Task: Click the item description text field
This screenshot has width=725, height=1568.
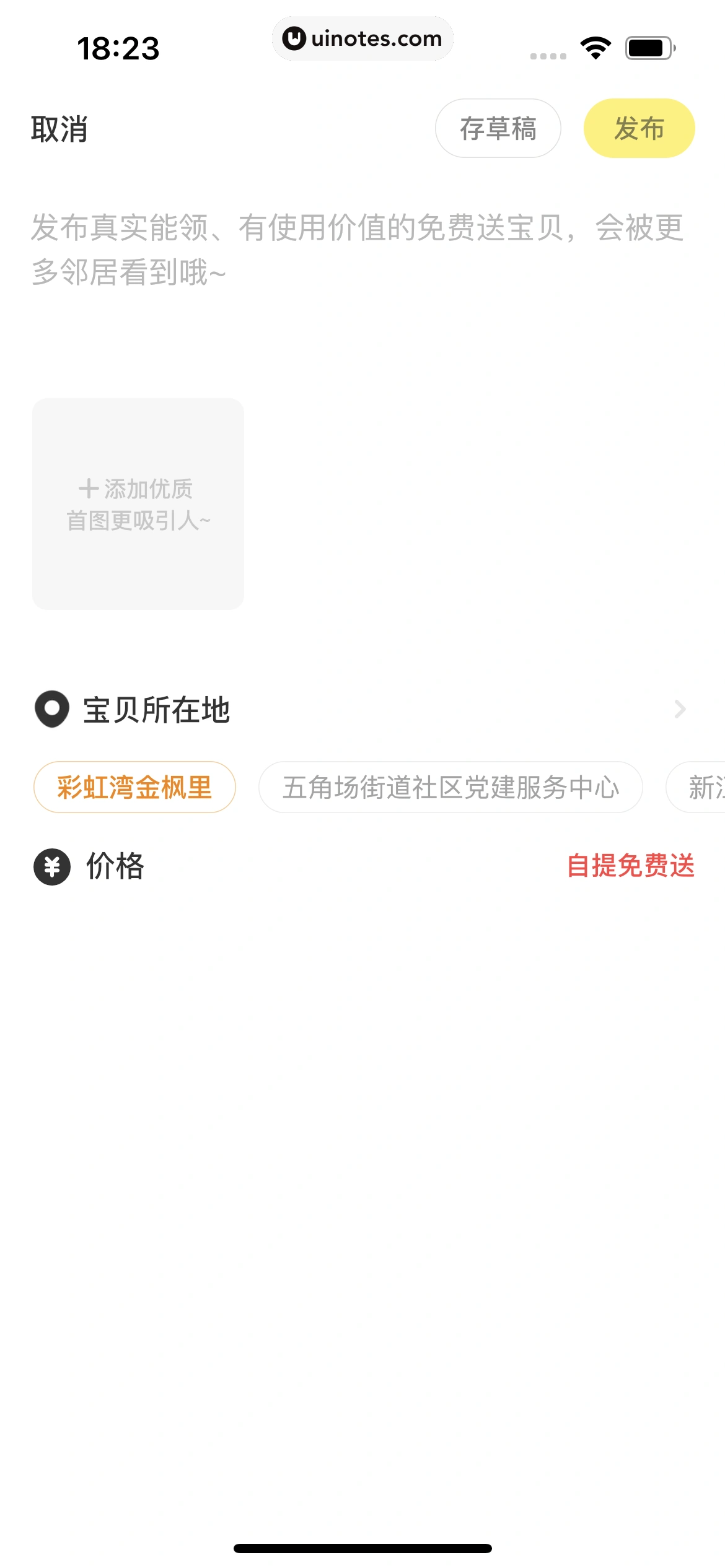Action: tap(357, 248)
